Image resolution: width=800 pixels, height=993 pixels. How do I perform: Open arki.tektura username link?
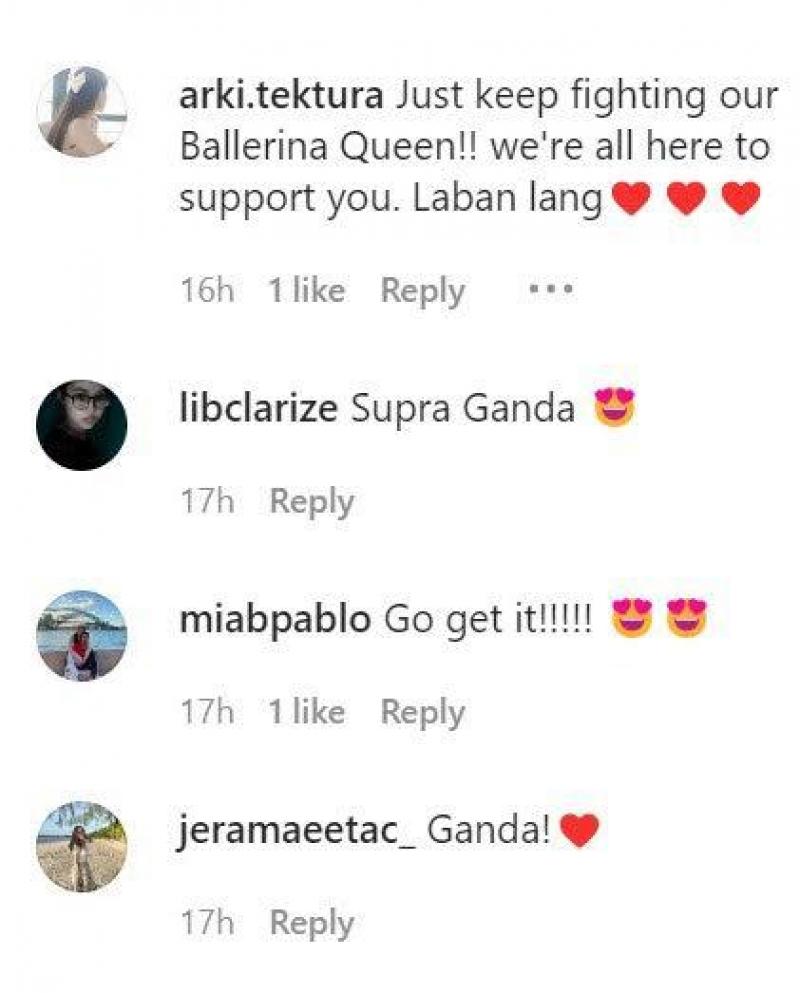pyautogui.click(x=282, y=97)
